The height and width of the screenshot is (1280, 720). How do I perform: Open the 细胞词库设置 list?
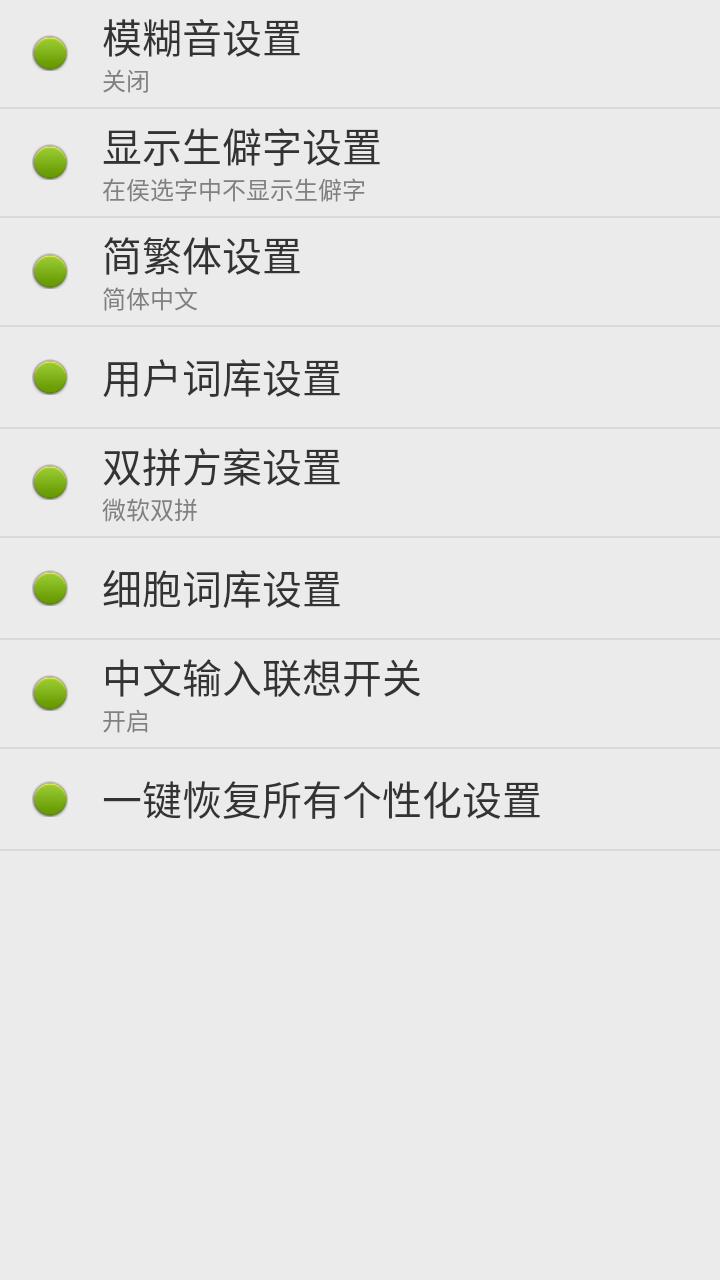click(x=360, y=590)
